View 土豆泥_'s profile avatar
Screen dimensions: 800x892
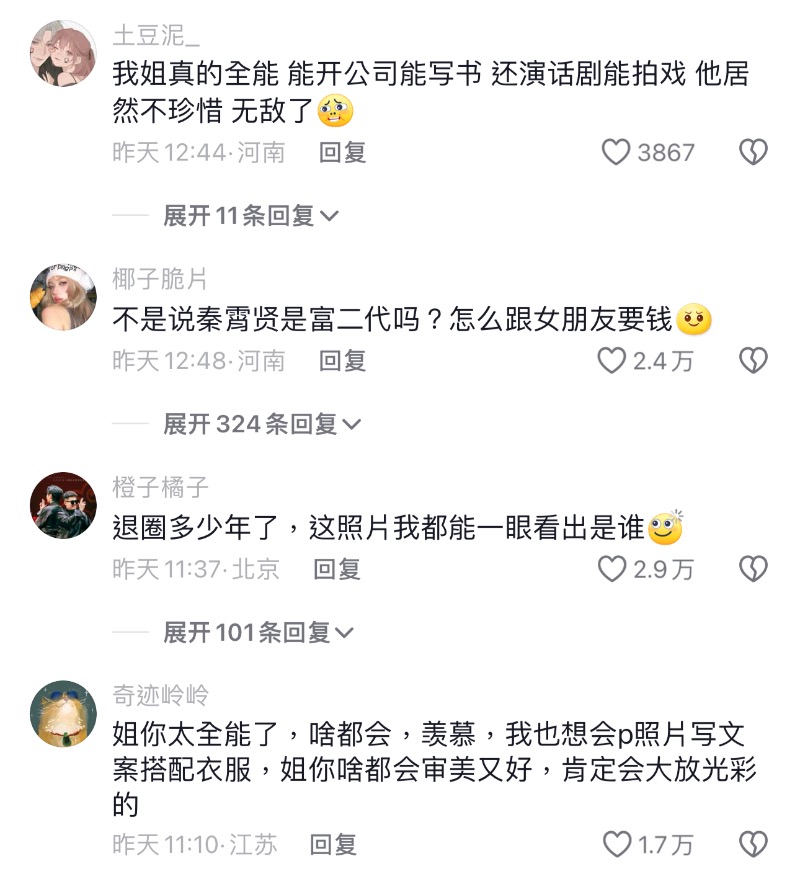tap(64, 54)
